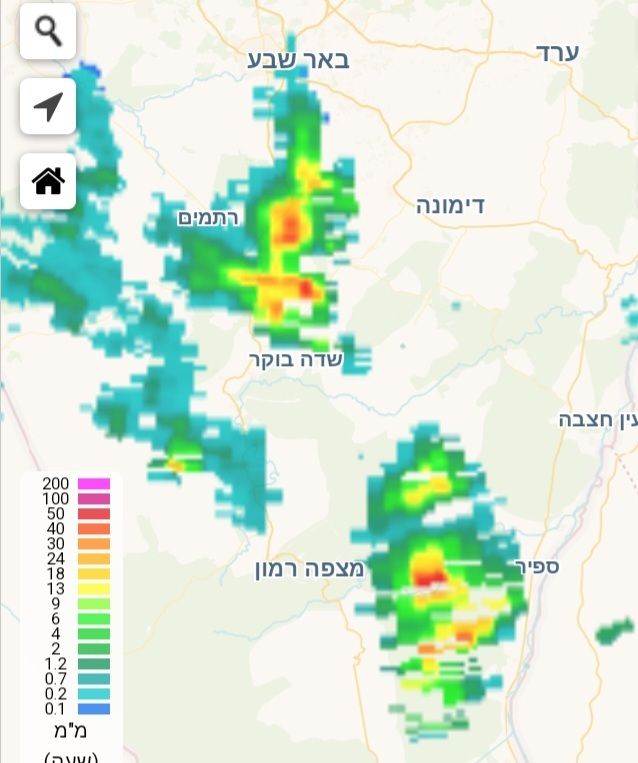This screenshot has height=763, width=638.
Task: Center the map on my location
Action: click(48, 106)
